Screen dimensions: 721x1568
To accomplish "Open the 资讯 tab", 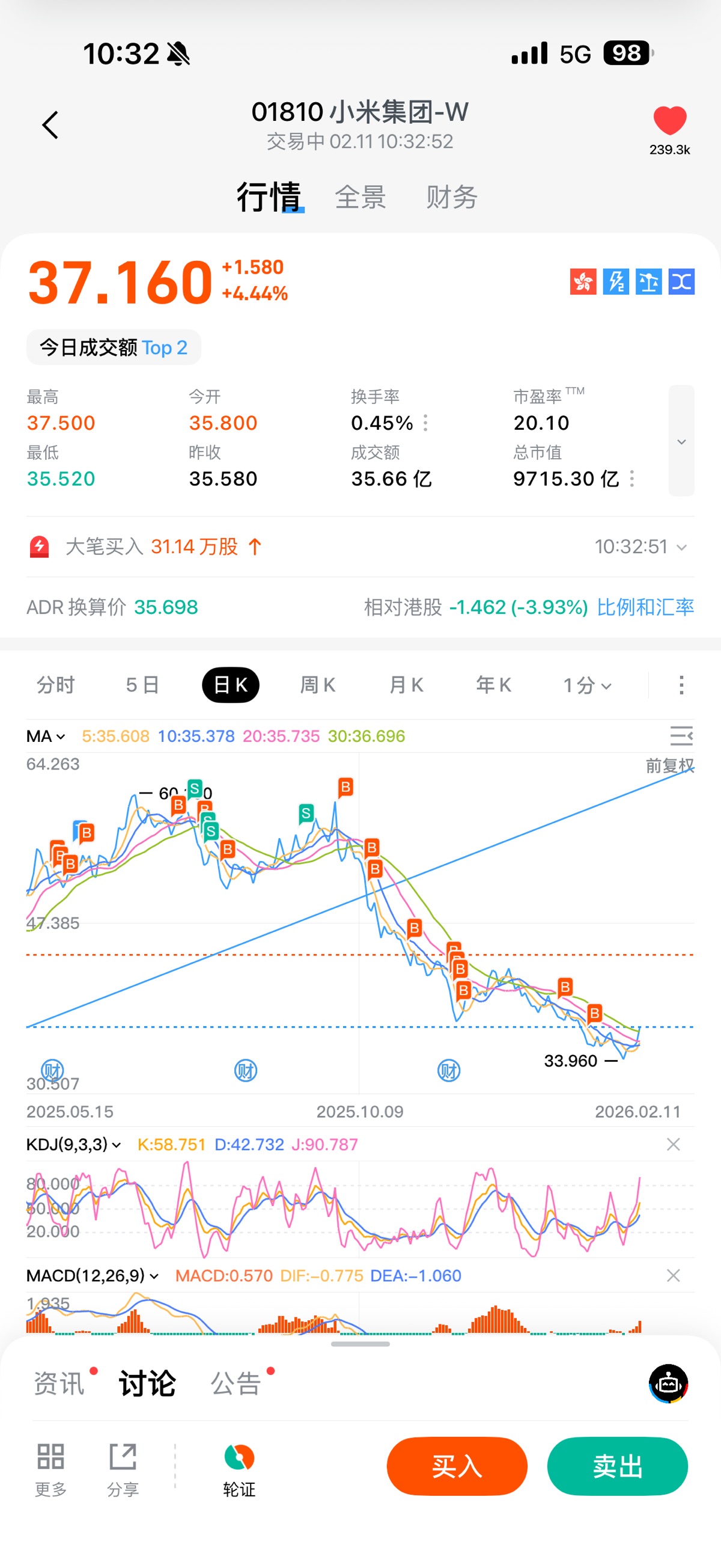I will [59, 1383].
